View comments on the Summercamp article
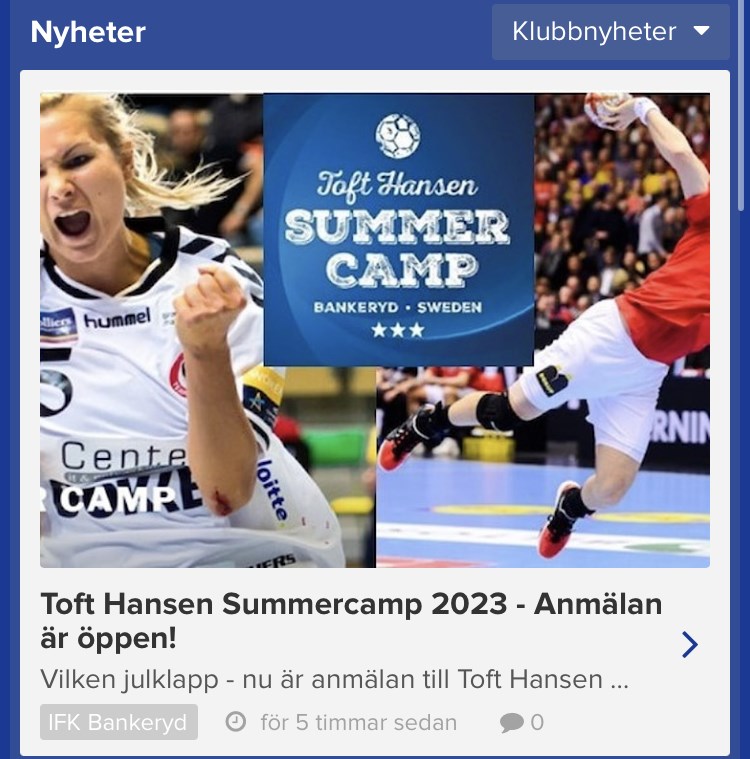Image resolution: width=750 pixels, height=759 pixels. pos(522,722)
